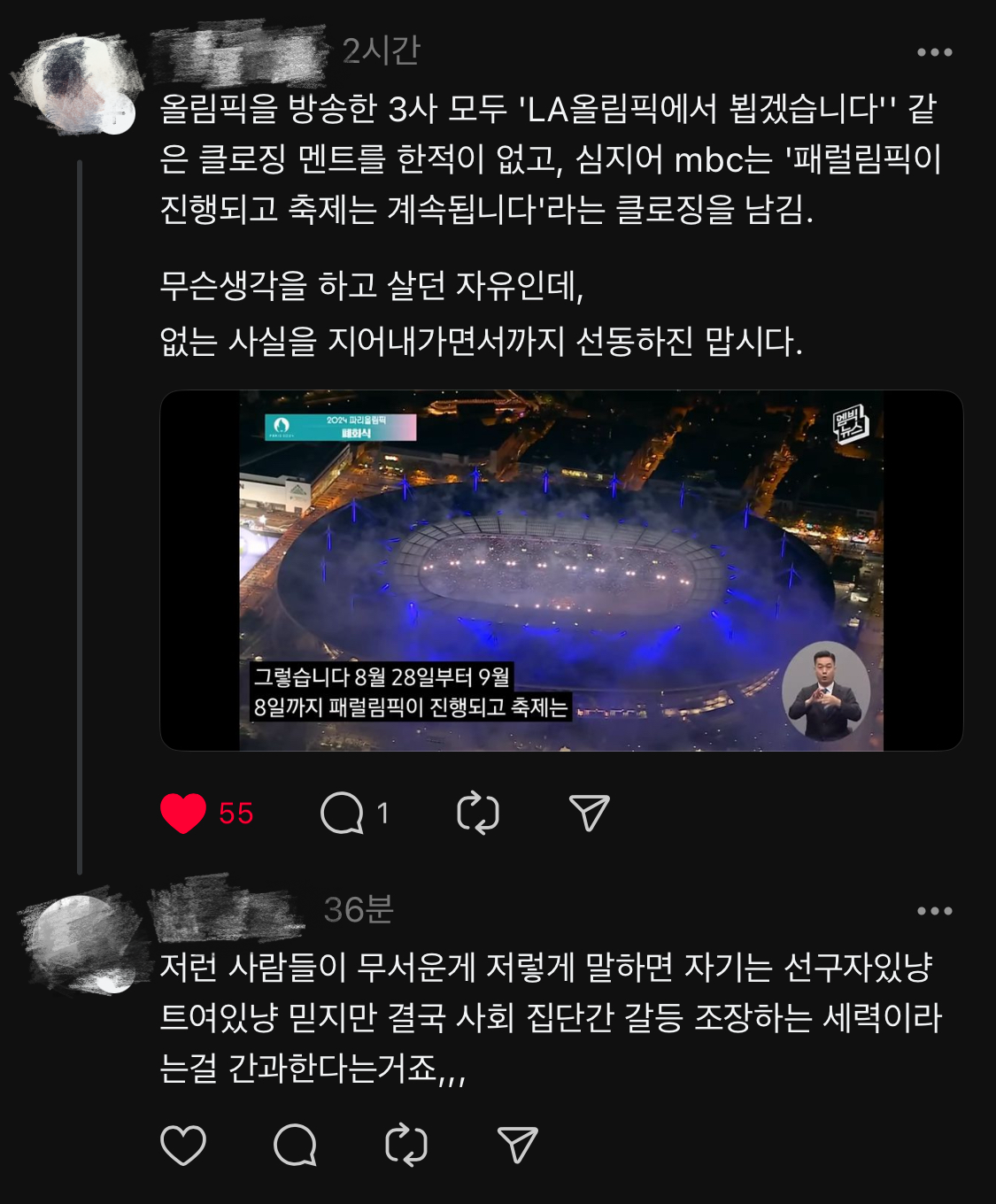Viewport: 996px width, 1204px height.
Task: Share the 2시간 post via send icon
Action: click(589, 813)
